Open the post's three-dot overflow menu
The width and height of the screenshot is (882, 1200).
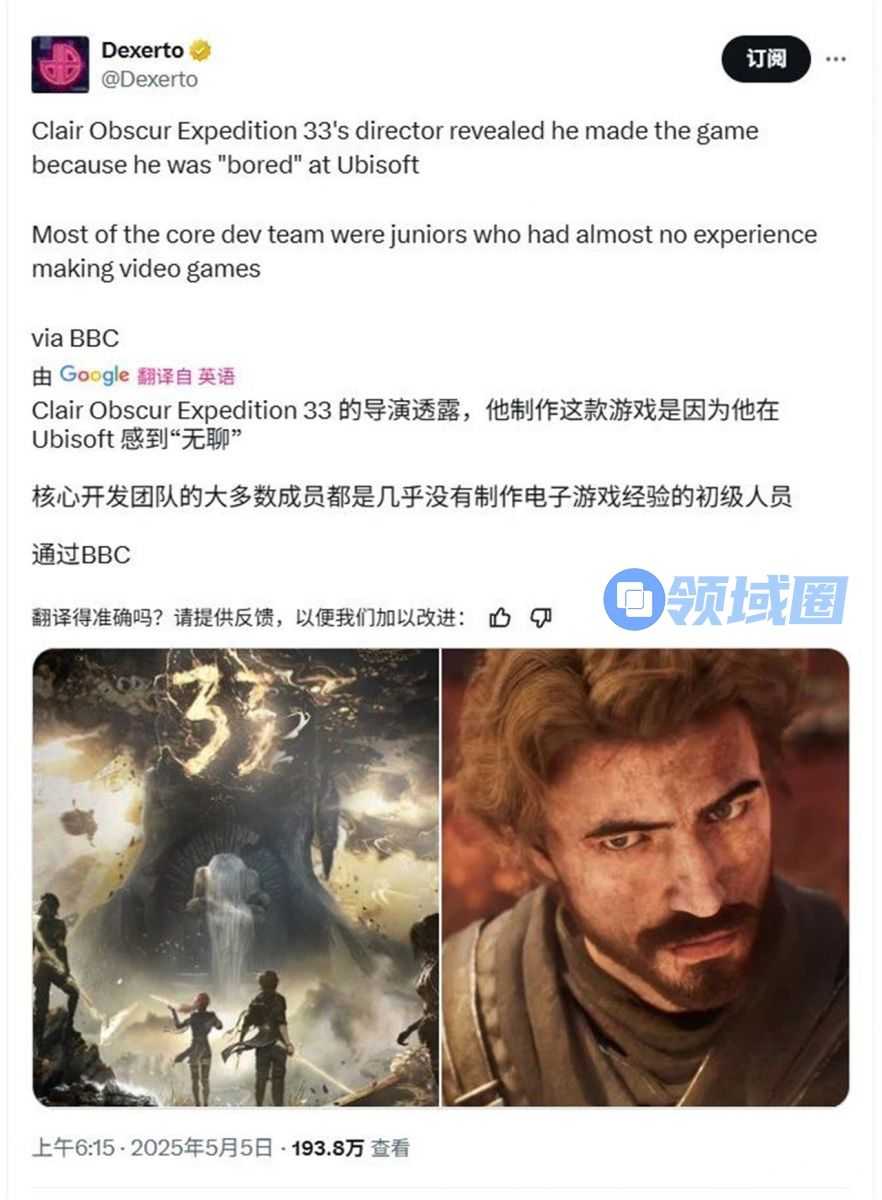coord(836,59)
